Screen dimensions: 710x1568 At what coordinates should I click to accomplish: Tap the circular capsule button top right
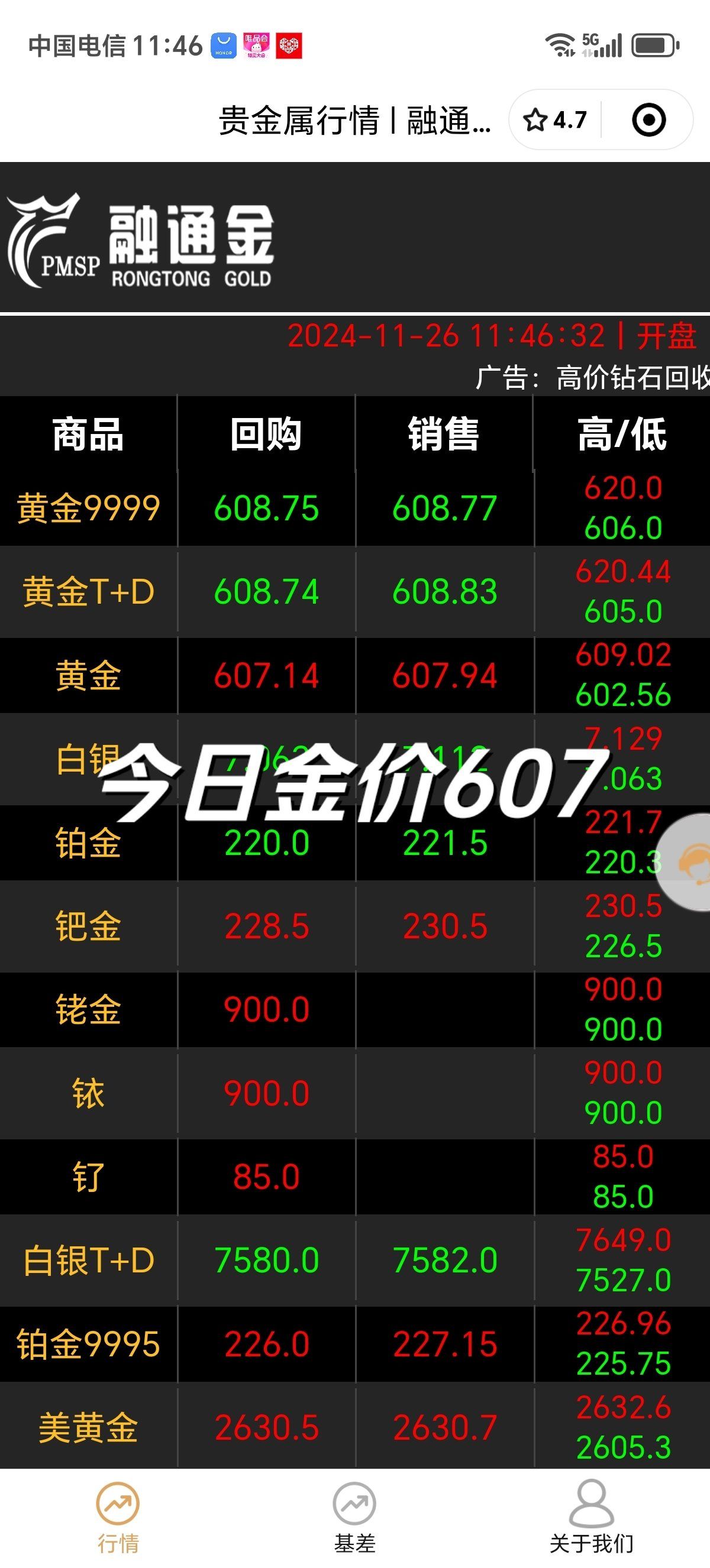point(649,119)
